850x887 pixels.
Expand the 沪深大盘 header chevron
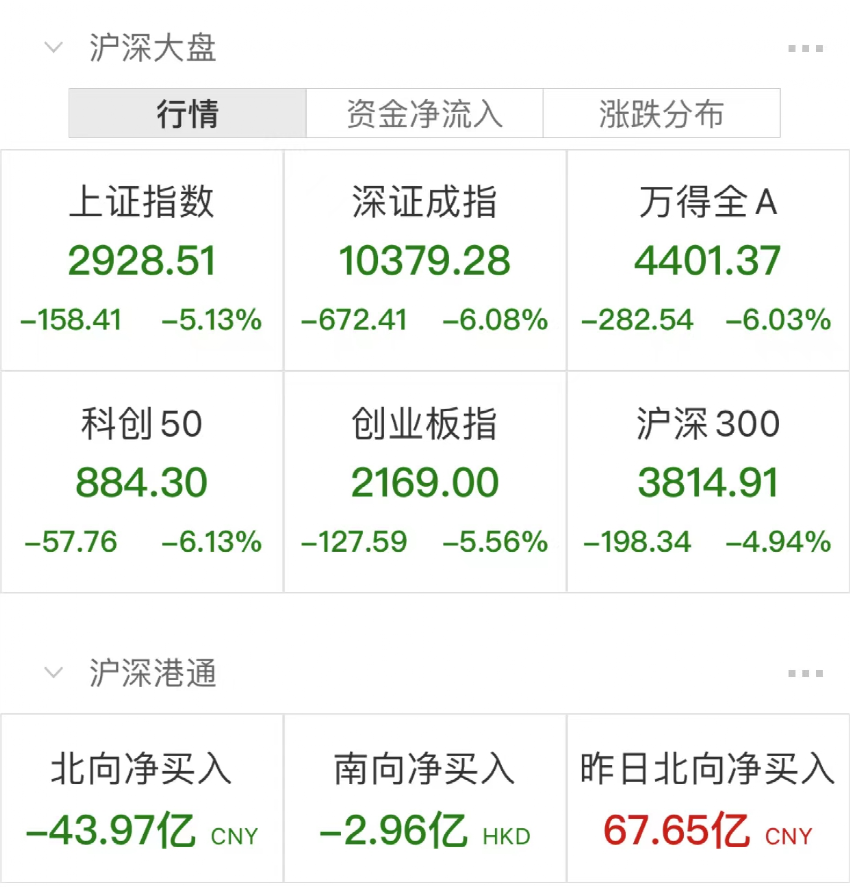(x=53, y=46)
